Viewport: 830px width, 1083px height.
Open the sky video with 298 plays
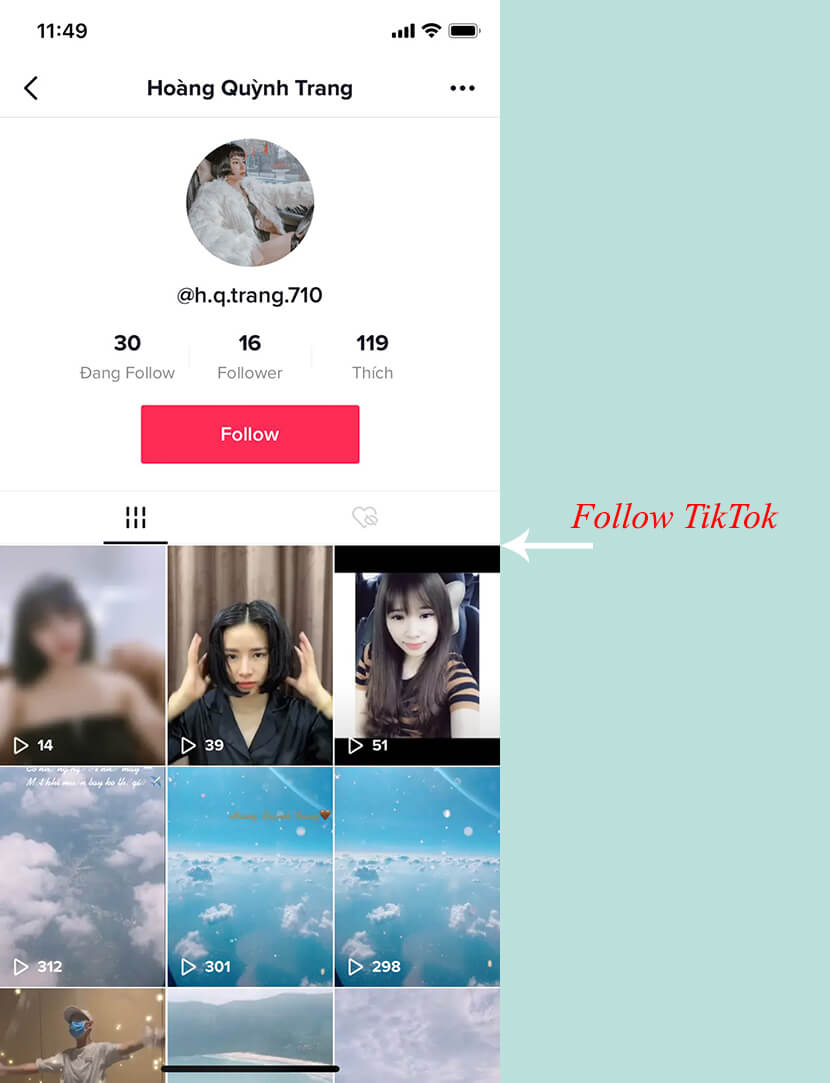pos(417,877)
